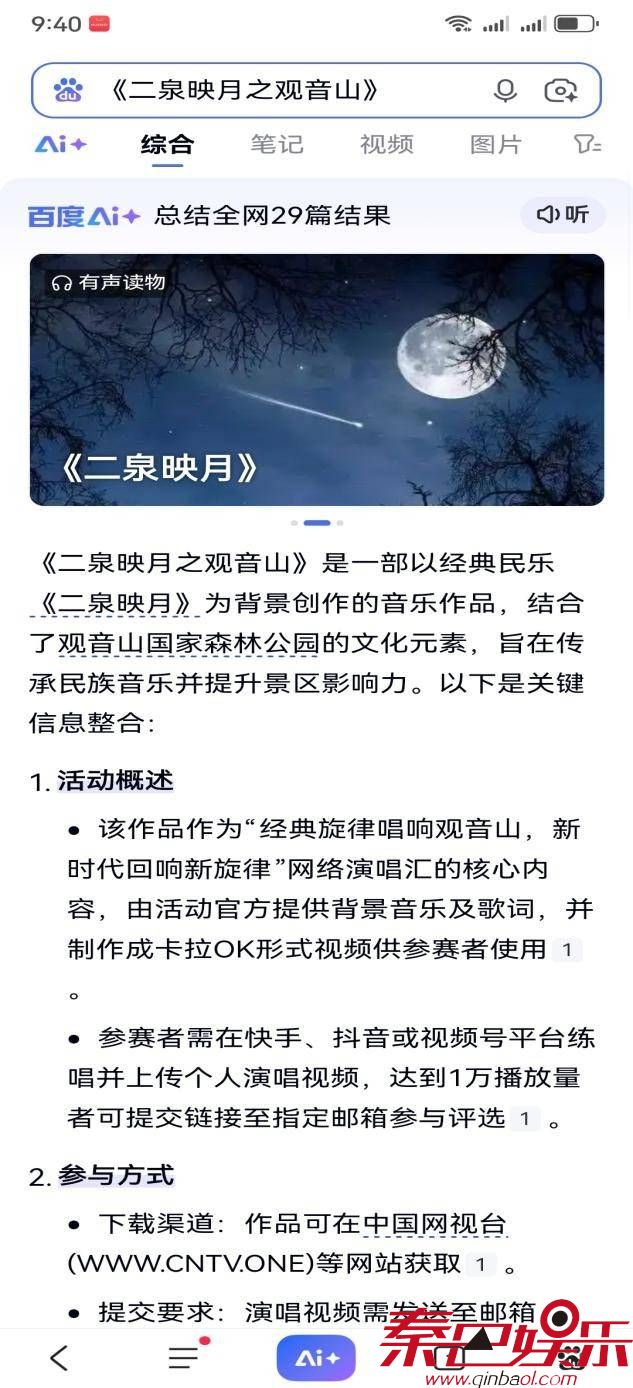Open the 《二泉映月》 audiobook card
The width and height of the screenshot is (633, 1388).
coord(316,380)
